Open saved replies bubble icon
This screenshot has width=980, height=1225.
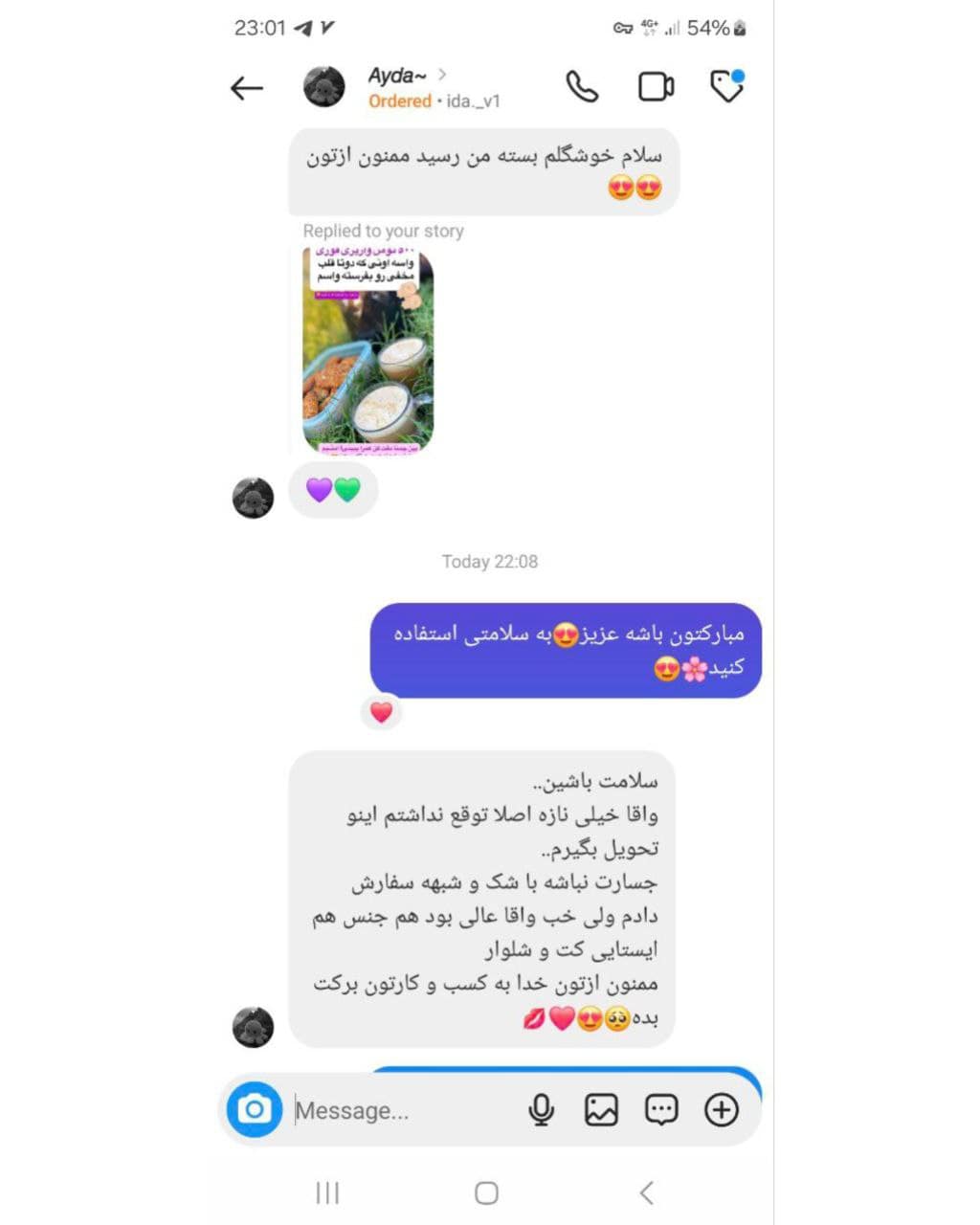[661, 1110]
